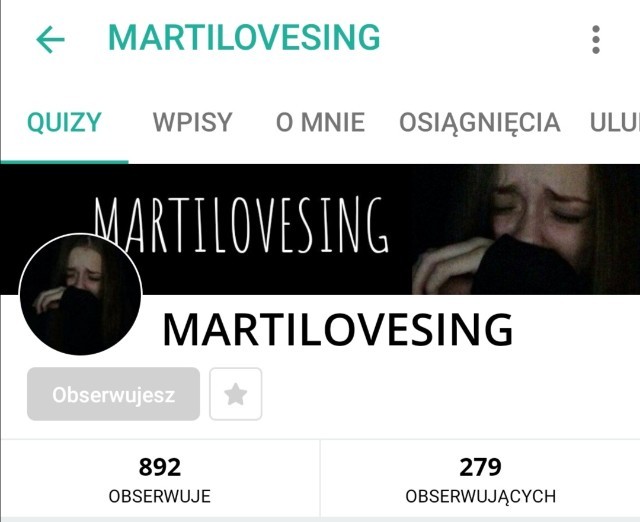Tap the Obserwujesz button to unfollow

114,394
